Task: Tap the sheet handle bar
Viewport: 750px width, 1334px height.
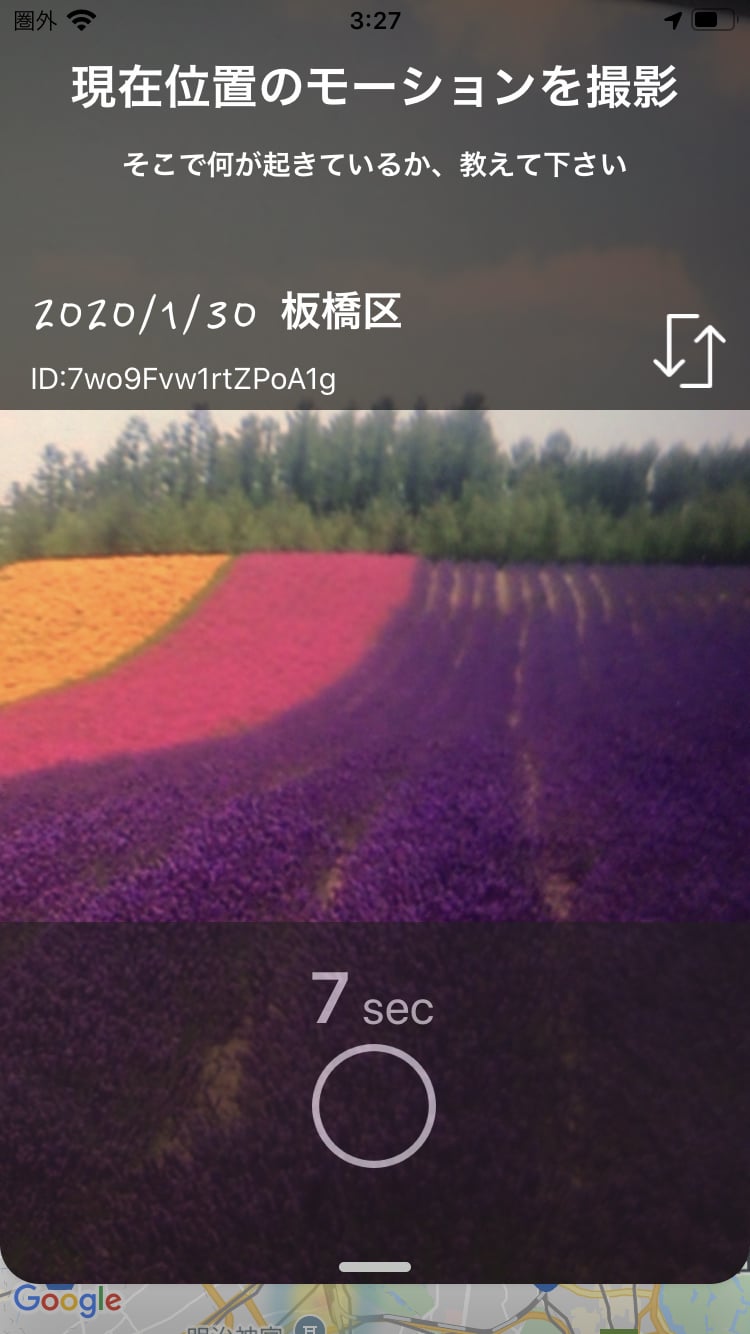Action: pos(375,1267)
